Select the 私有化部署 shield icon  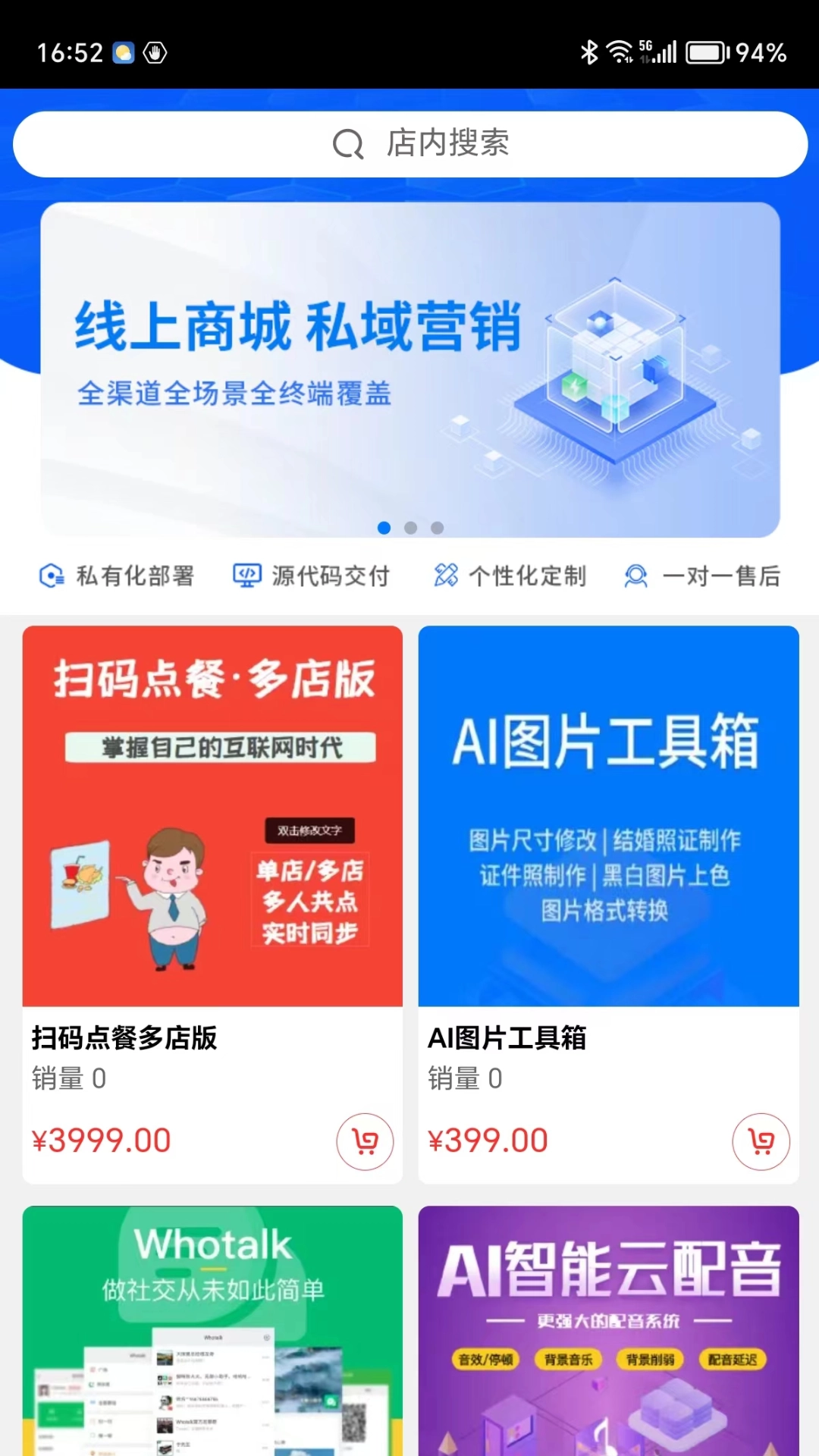pos(50,576)
